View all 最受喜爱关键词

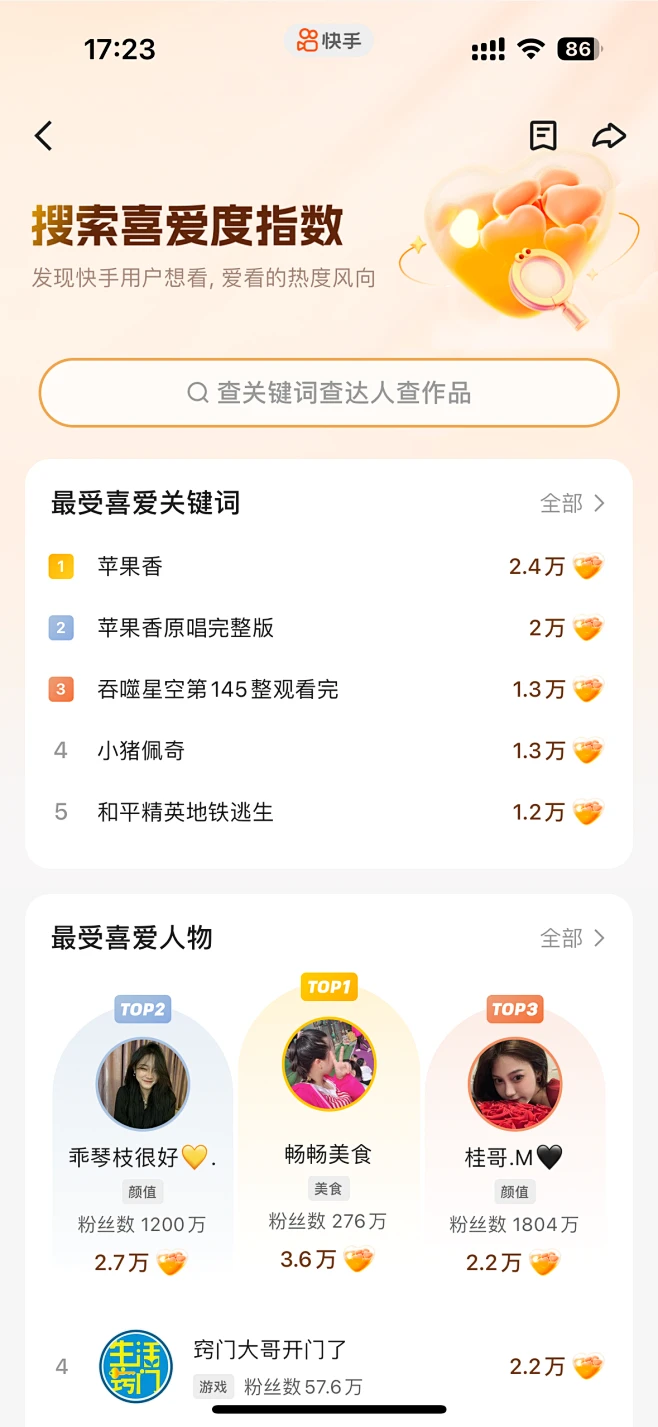[573, 503]
